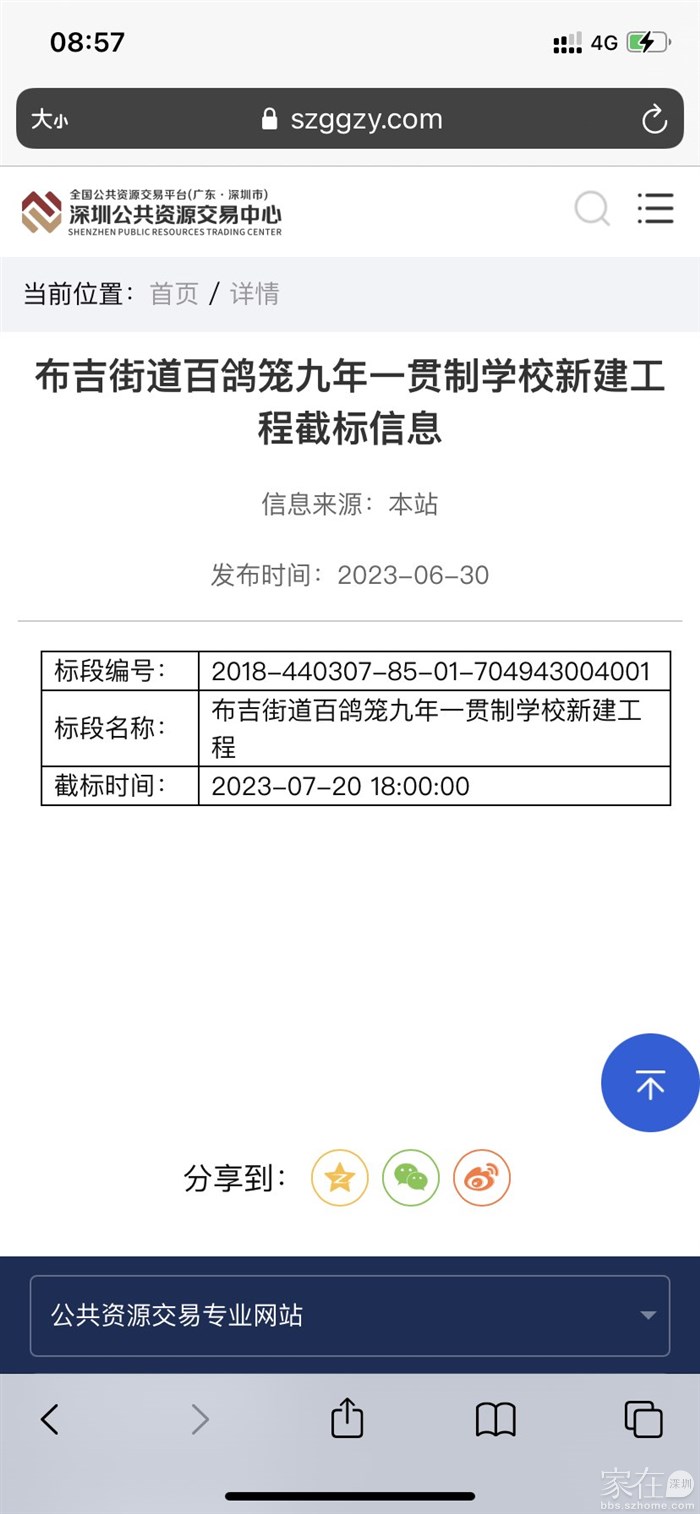Share this page to WeChat
The width and height of the screenshot is (700, 1514).
coord(411,1177)
